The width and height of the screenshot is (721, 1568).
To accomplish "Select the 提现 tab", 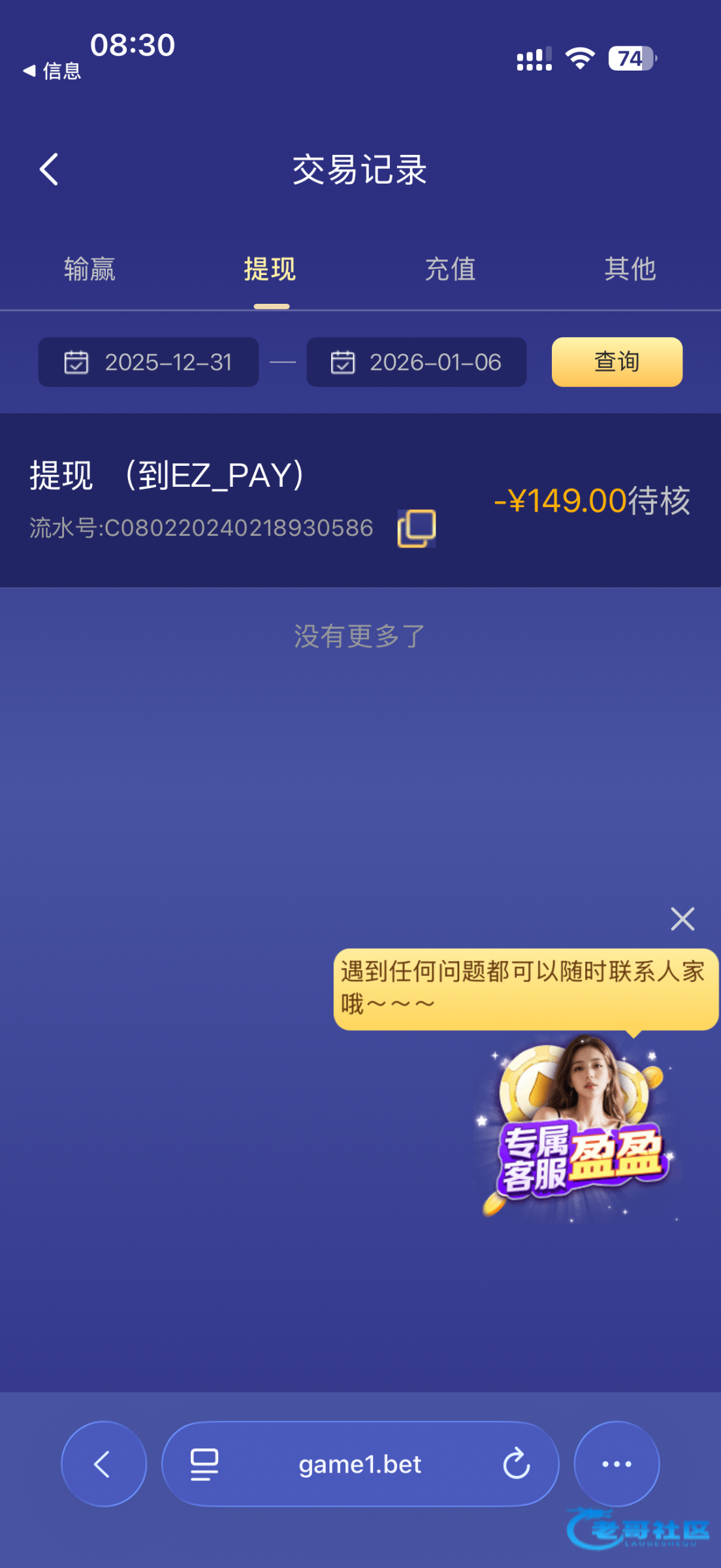I will click(x=270, y=269).
